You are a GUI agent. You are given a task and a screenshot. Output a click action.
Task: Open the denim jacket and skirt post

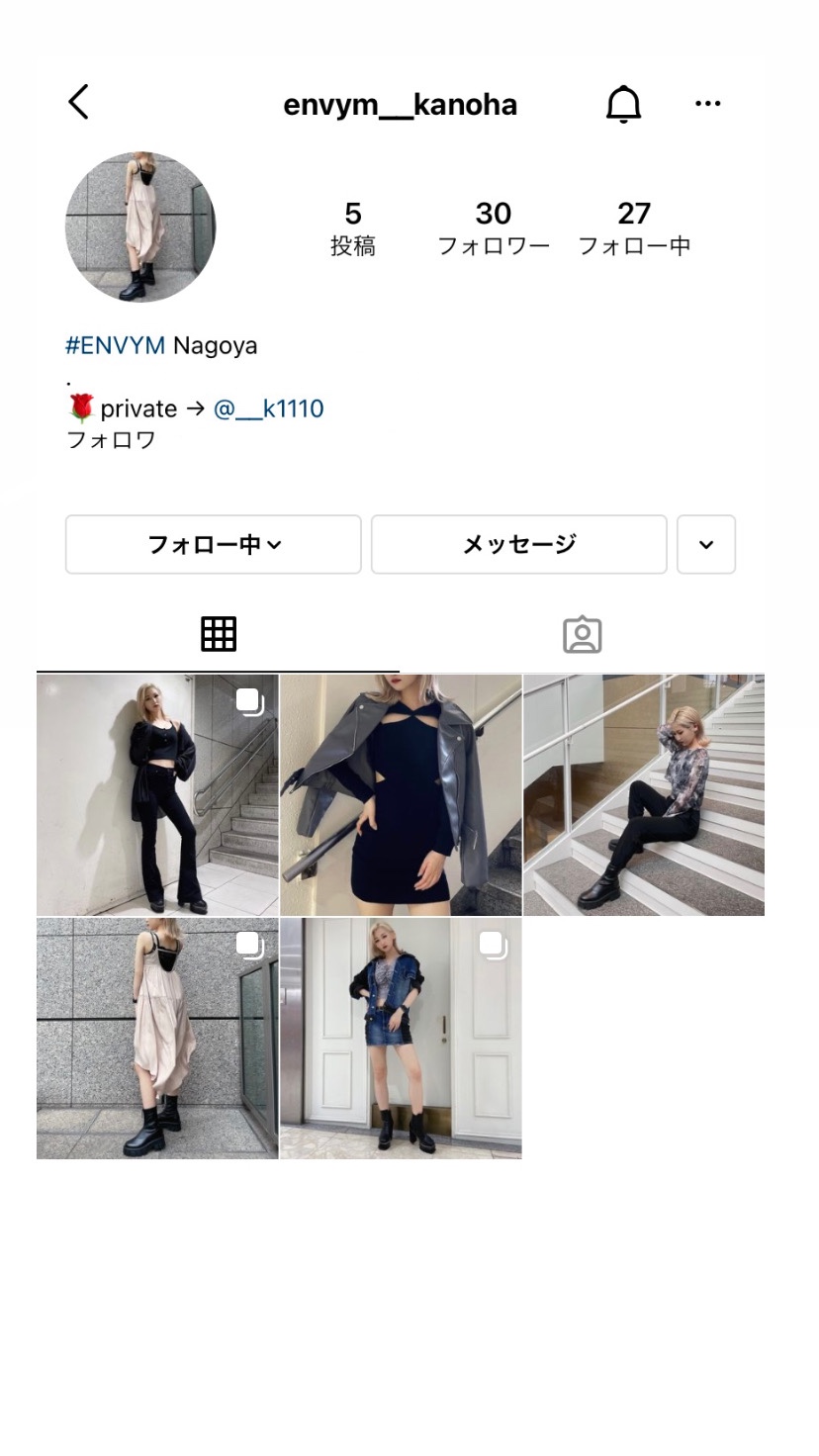[x=401, y=1038]
